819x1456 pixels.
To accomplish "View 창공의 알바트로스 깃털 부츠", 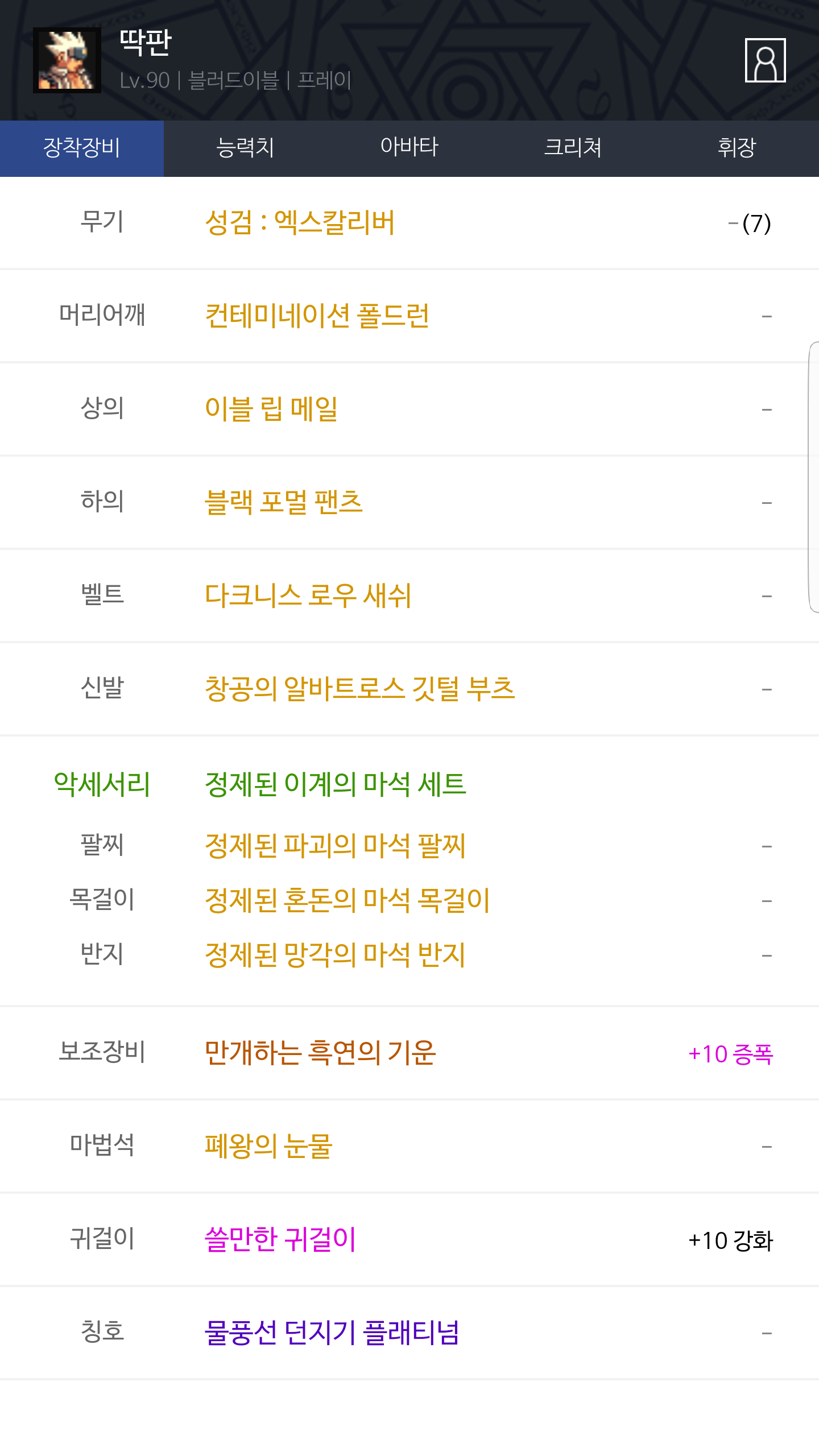I will coord(360,689).
